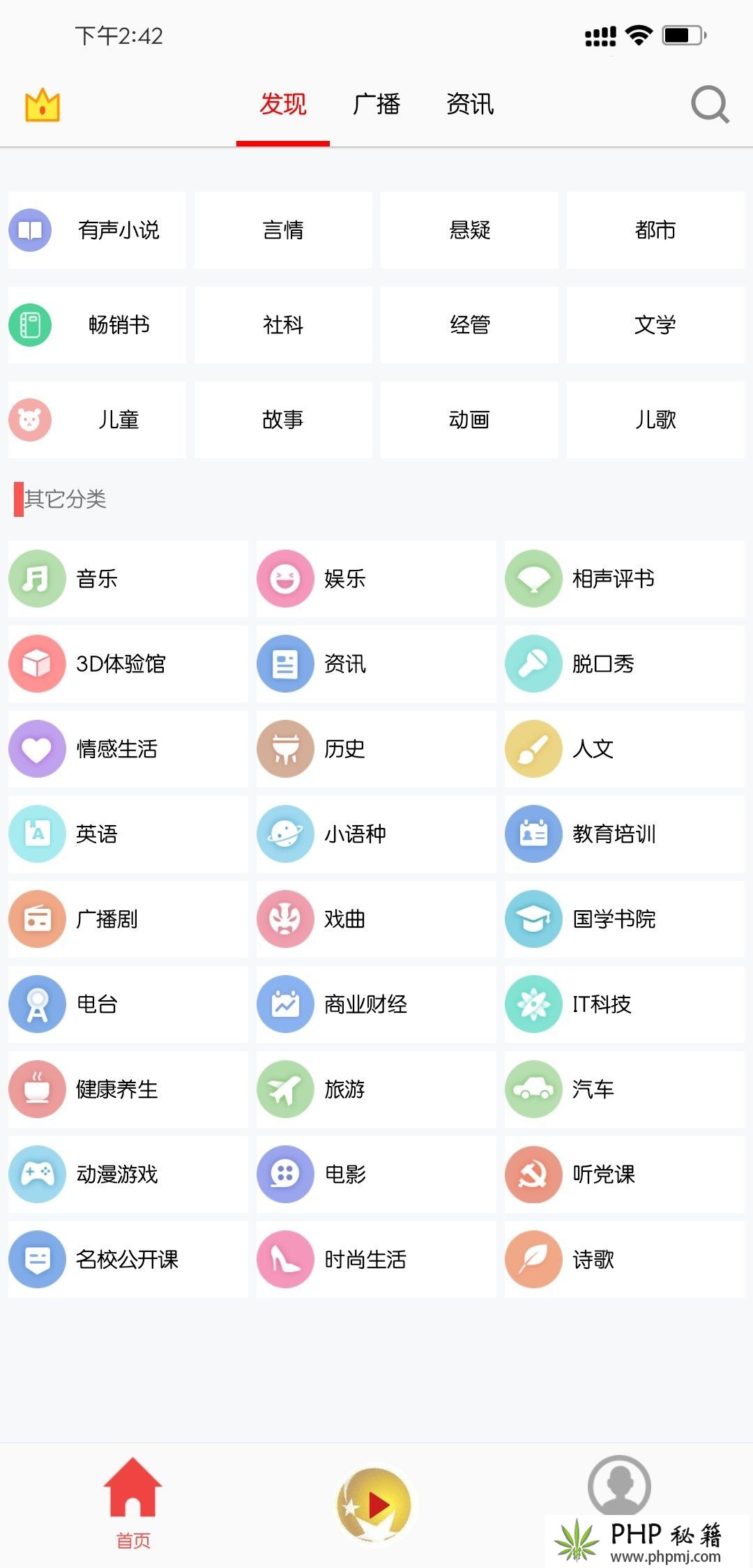Open the 诗歌 category
Image resolution: width=753 pixels, height=1568 pixels.
[x=624, y=1259]
